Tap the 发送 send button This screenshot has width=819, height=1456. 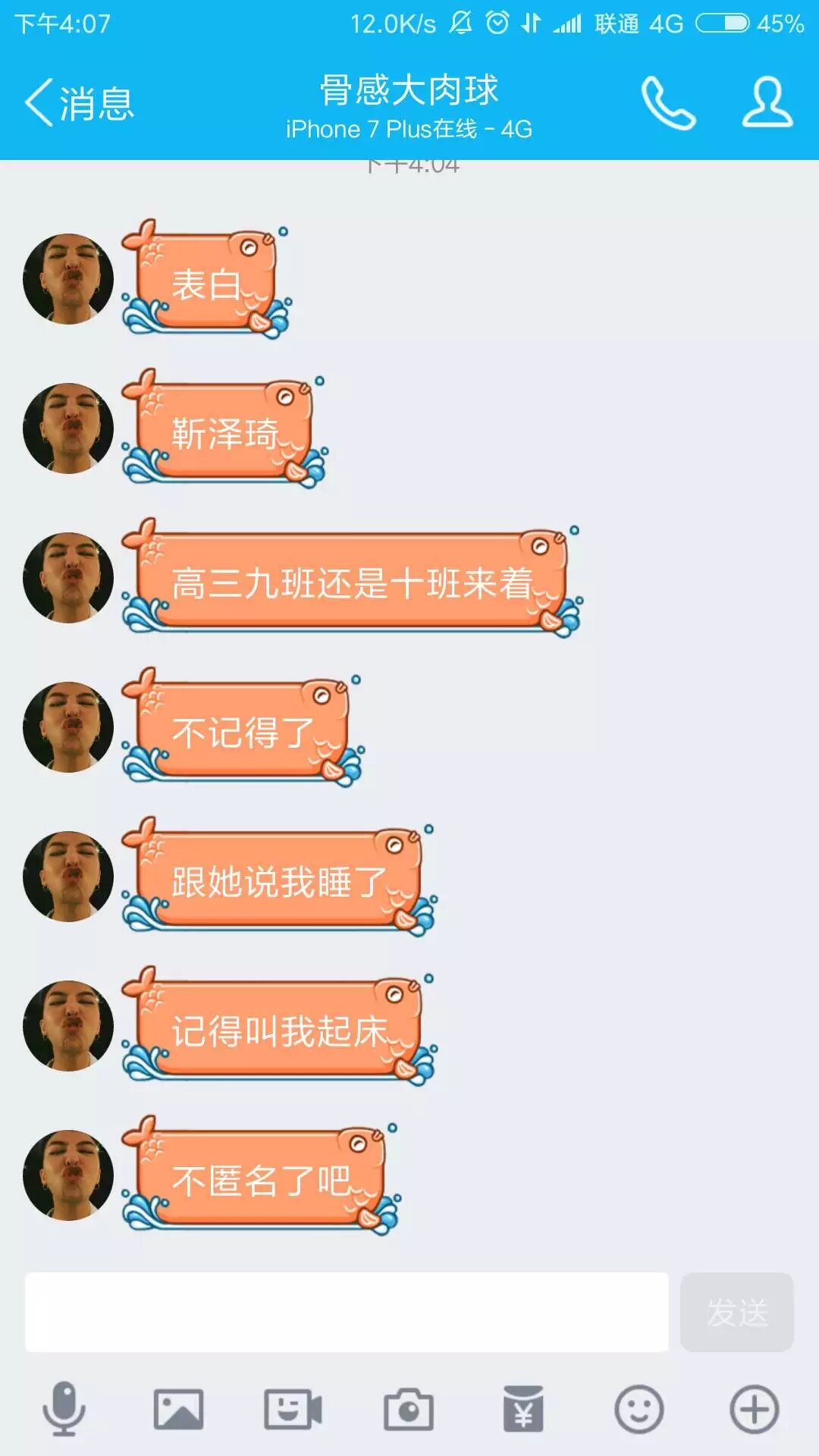736,1312
